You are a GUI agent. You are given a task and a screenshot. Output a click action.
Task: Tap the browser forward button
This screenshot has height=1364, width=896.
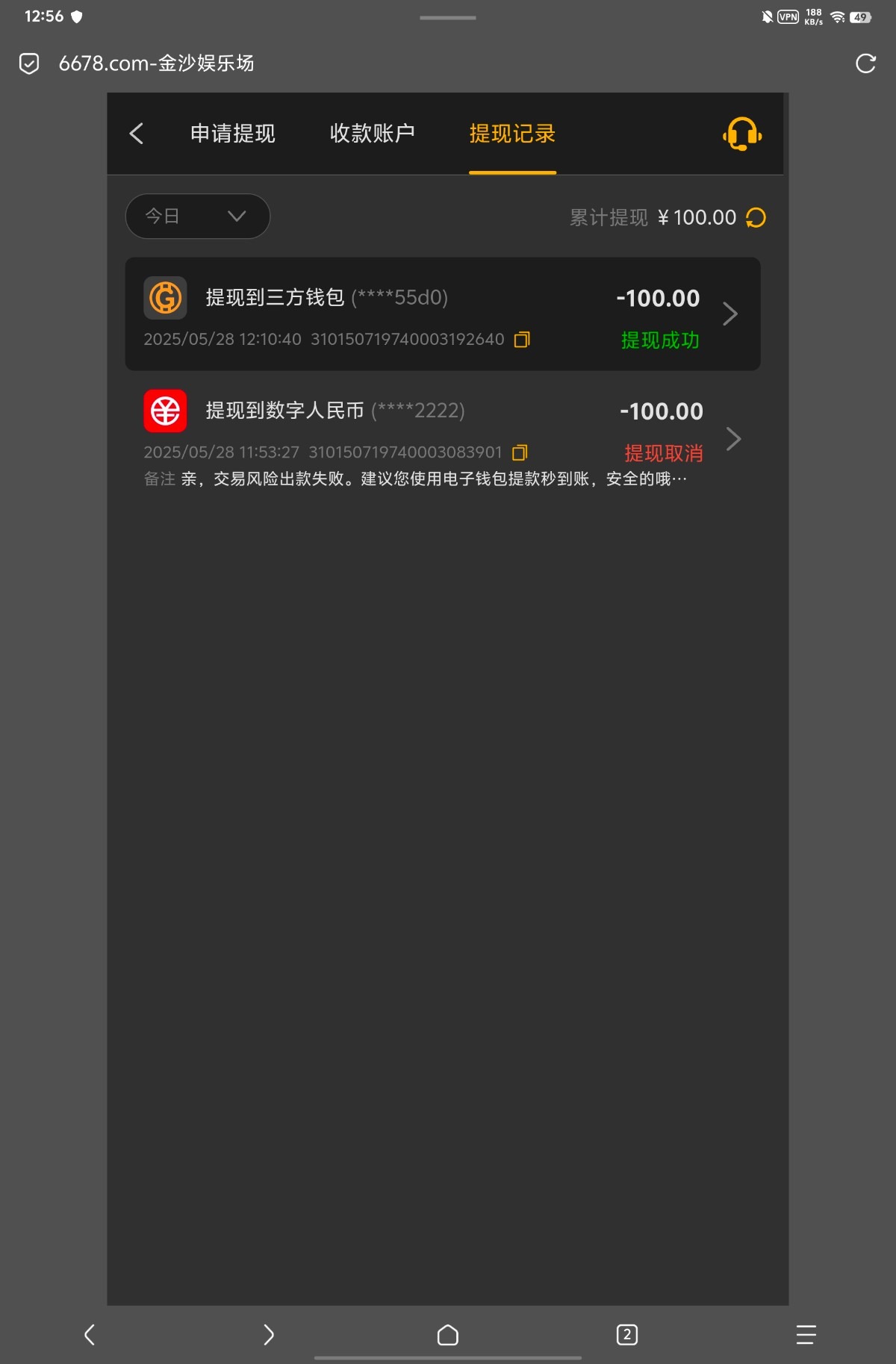click(x=269, y=1334)
